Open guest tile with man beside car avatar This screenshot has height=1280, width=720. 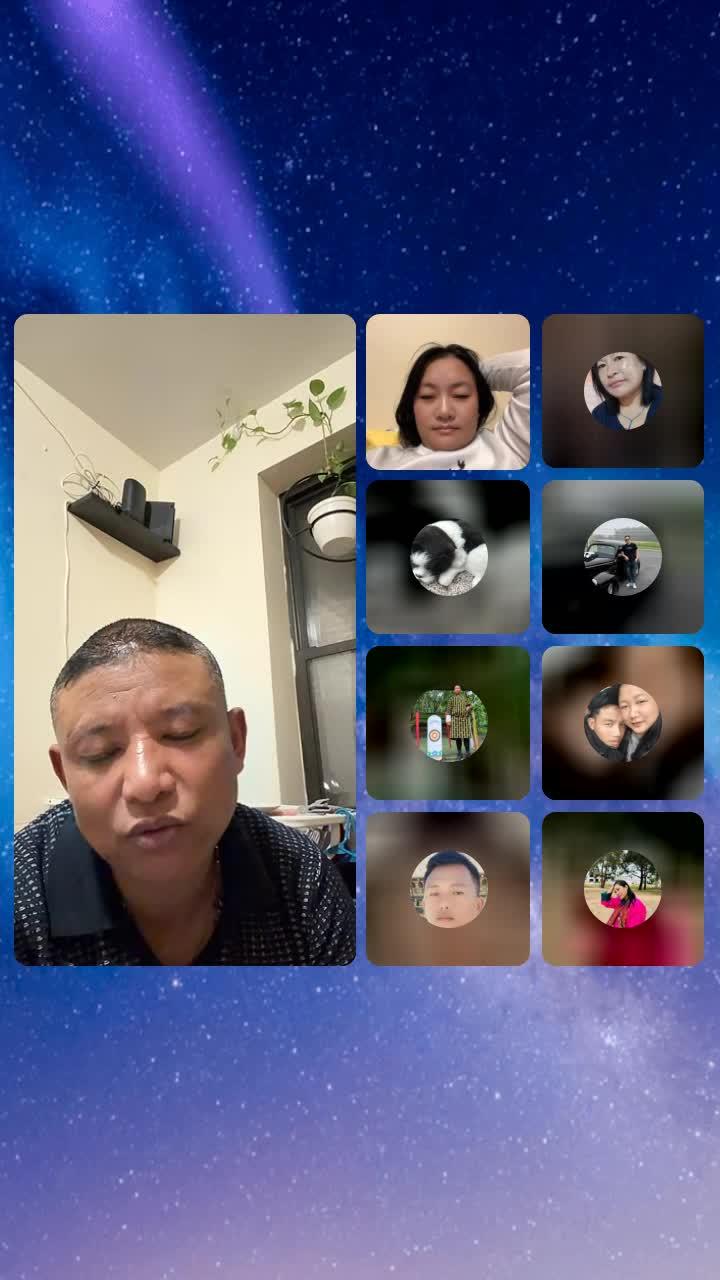[x=623, y=557]
